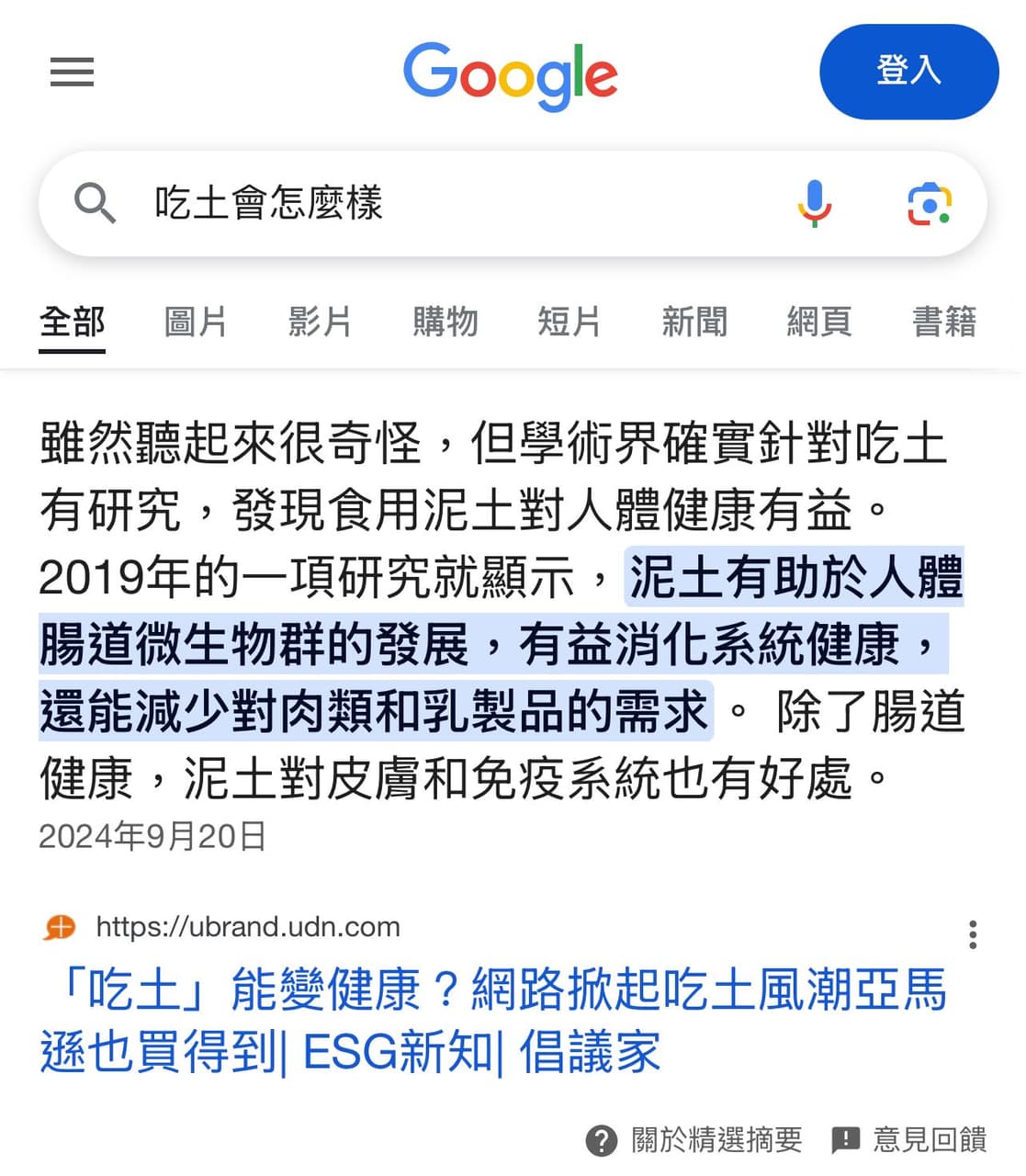Switch to the 購物 tab

pos(445,322)
